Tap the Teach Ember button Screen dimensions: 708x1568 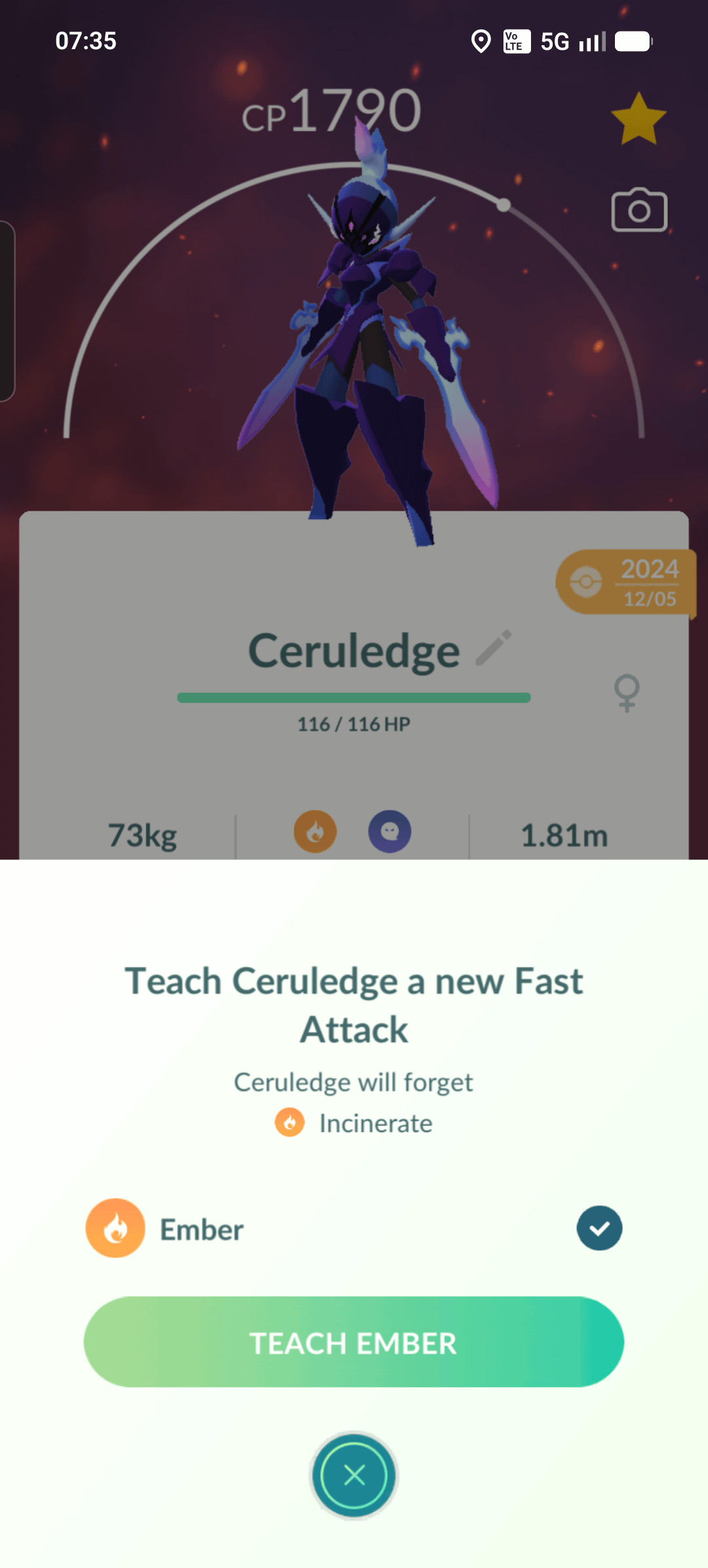pos(353,1342)
